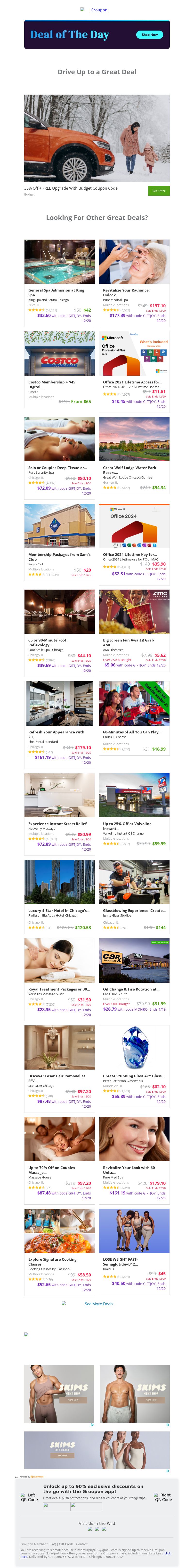Image resolution: width=194 pixels, height=1568 pixels.
Task: Open Office 2021 Lifetime Access deal
Action: (134, 354)
